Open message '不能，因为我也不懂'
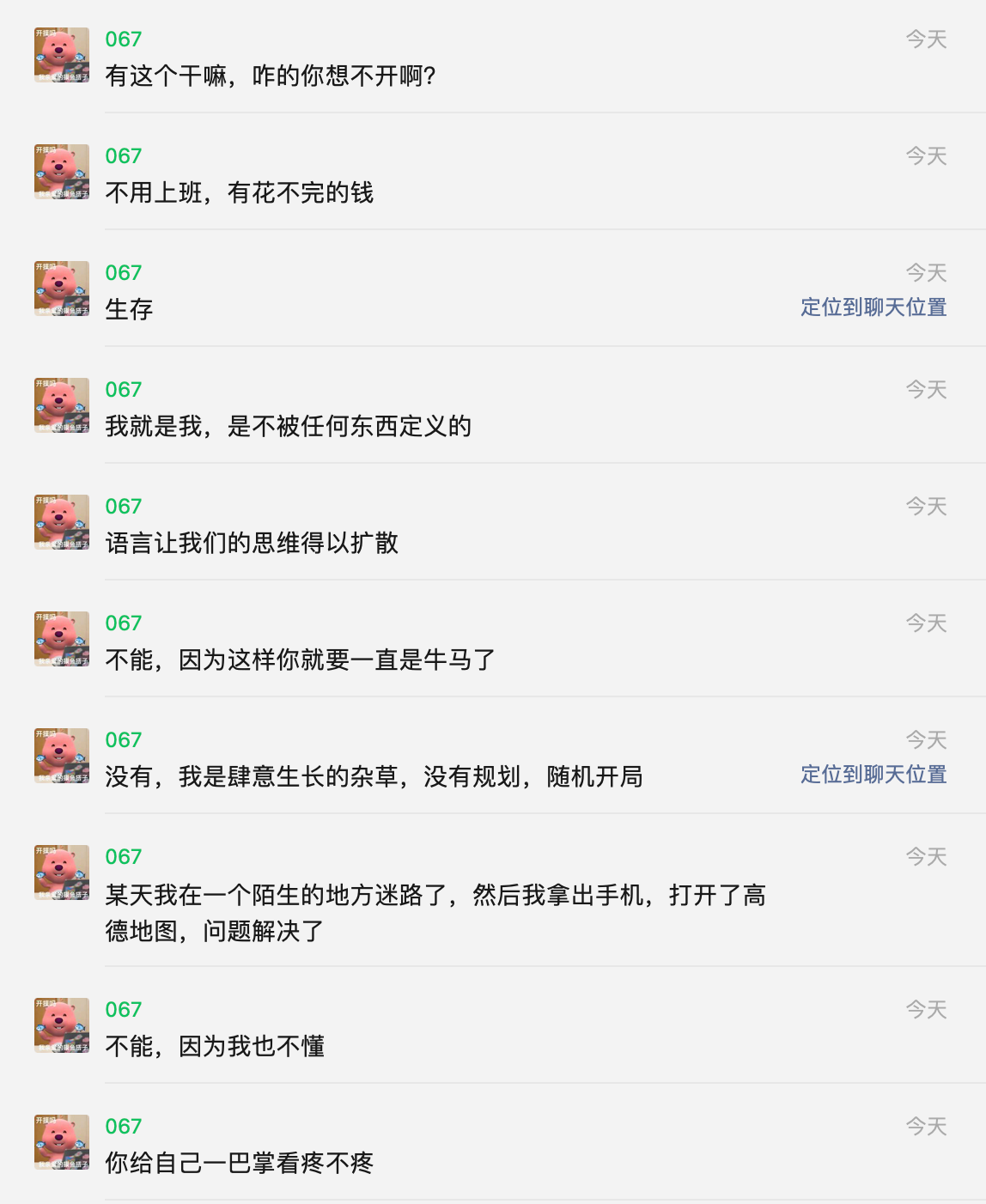 215,1047
